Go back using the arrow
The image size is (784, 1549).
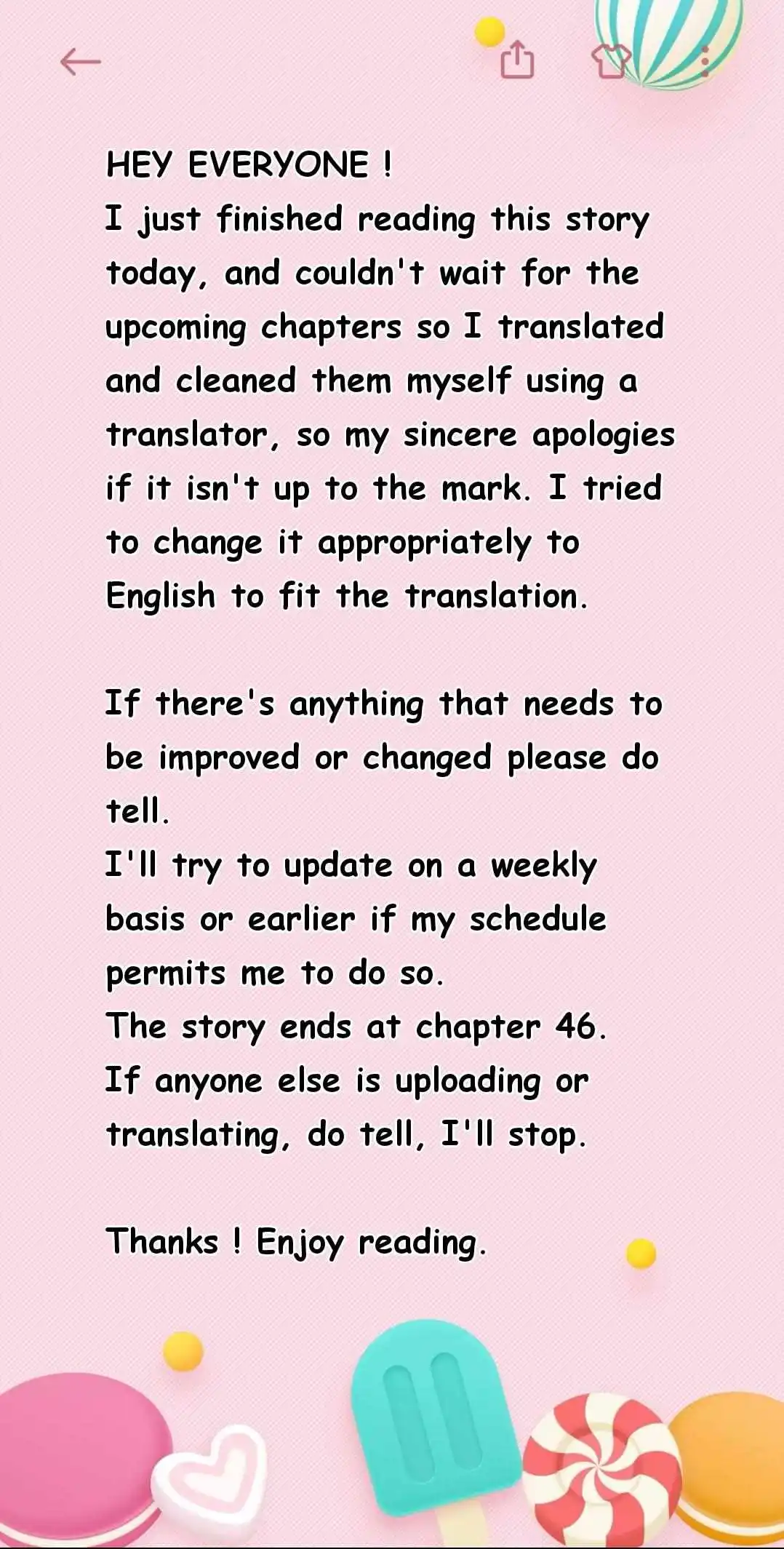click(80, 62)
